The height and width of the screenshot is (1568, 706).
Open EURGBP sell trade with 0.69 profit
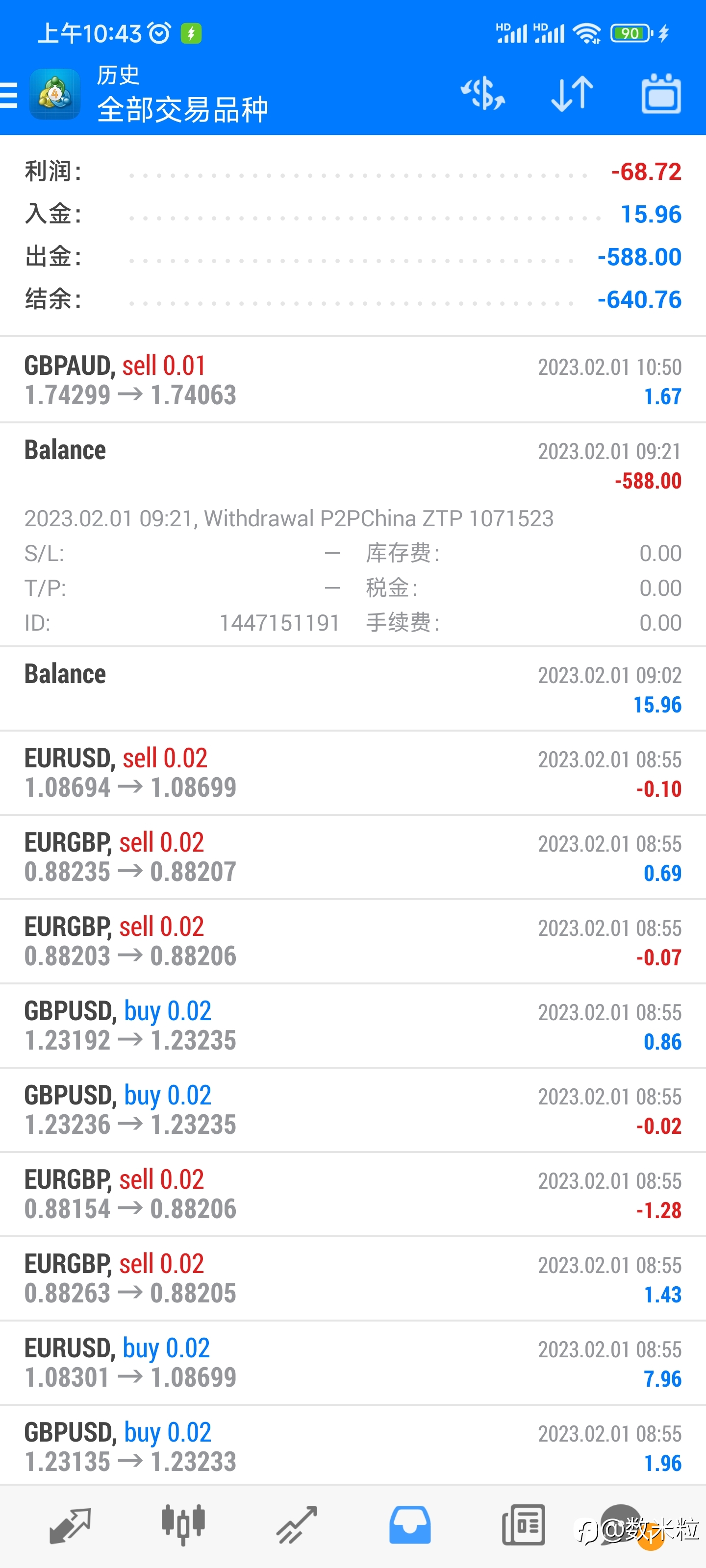pos(353,857)
